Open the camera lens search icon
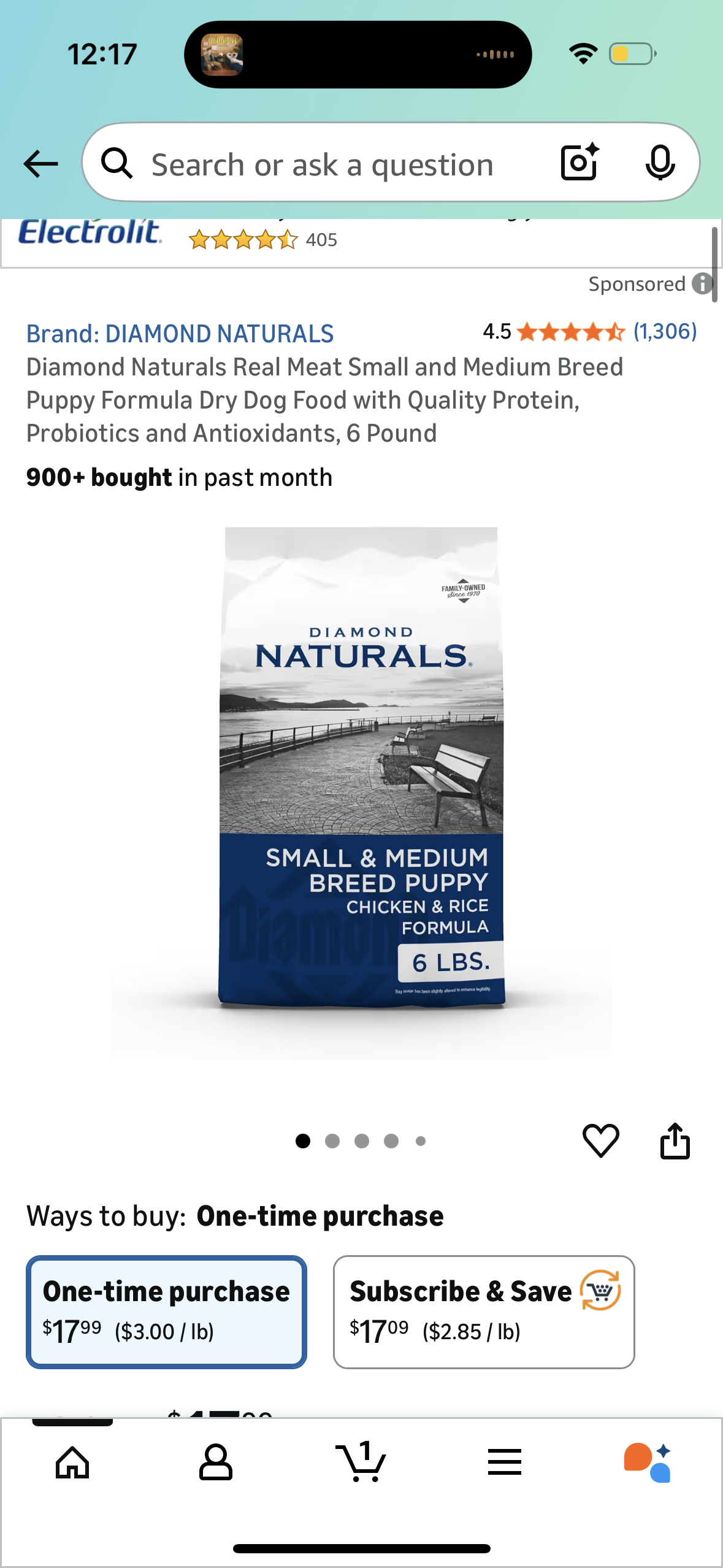723x1568 pixels. click(579, 163)
